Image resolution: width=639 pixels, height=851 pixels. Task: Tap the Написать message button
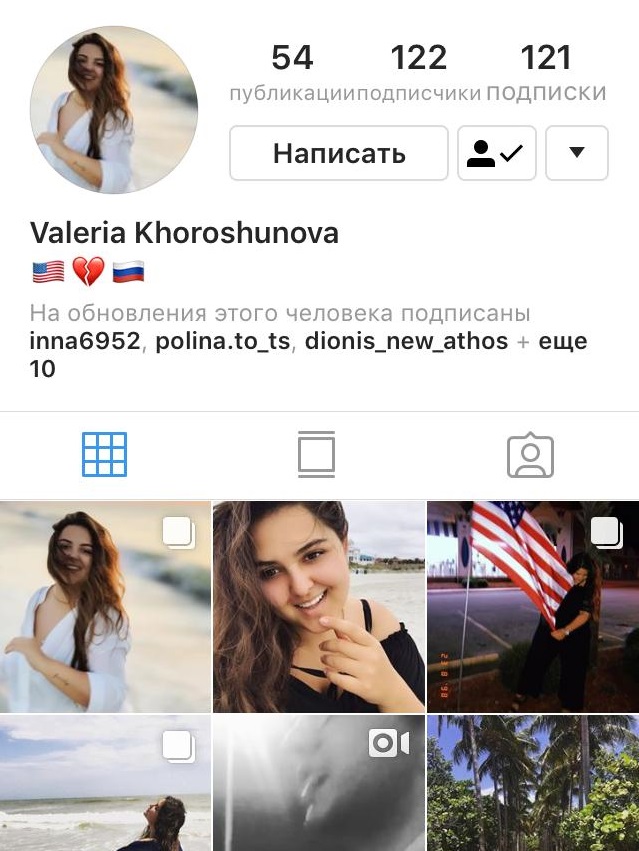point(339,153)
